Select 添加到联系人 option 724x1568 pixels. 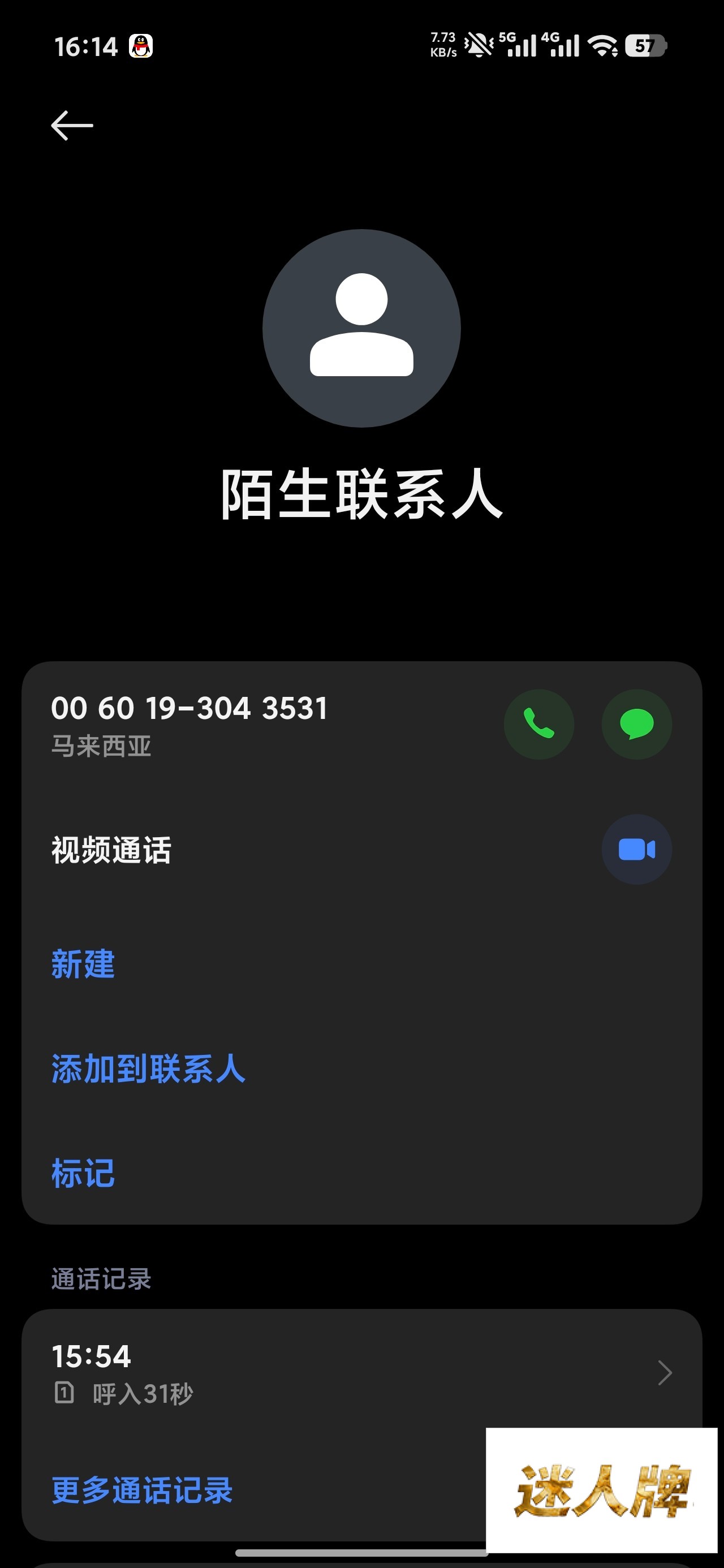click(148, 1069)
